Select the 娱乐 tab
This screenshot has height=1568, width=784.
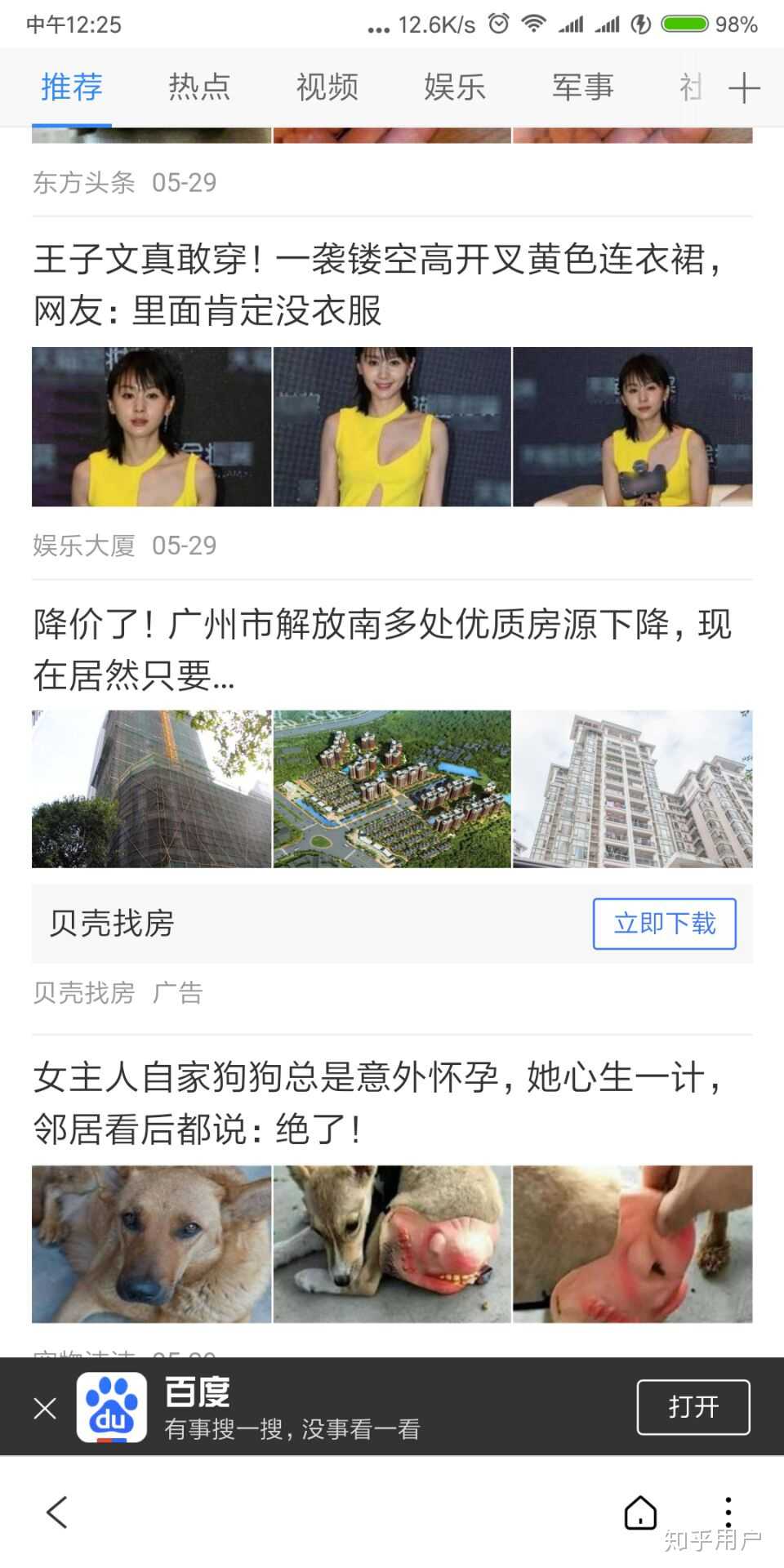point(454,87)
